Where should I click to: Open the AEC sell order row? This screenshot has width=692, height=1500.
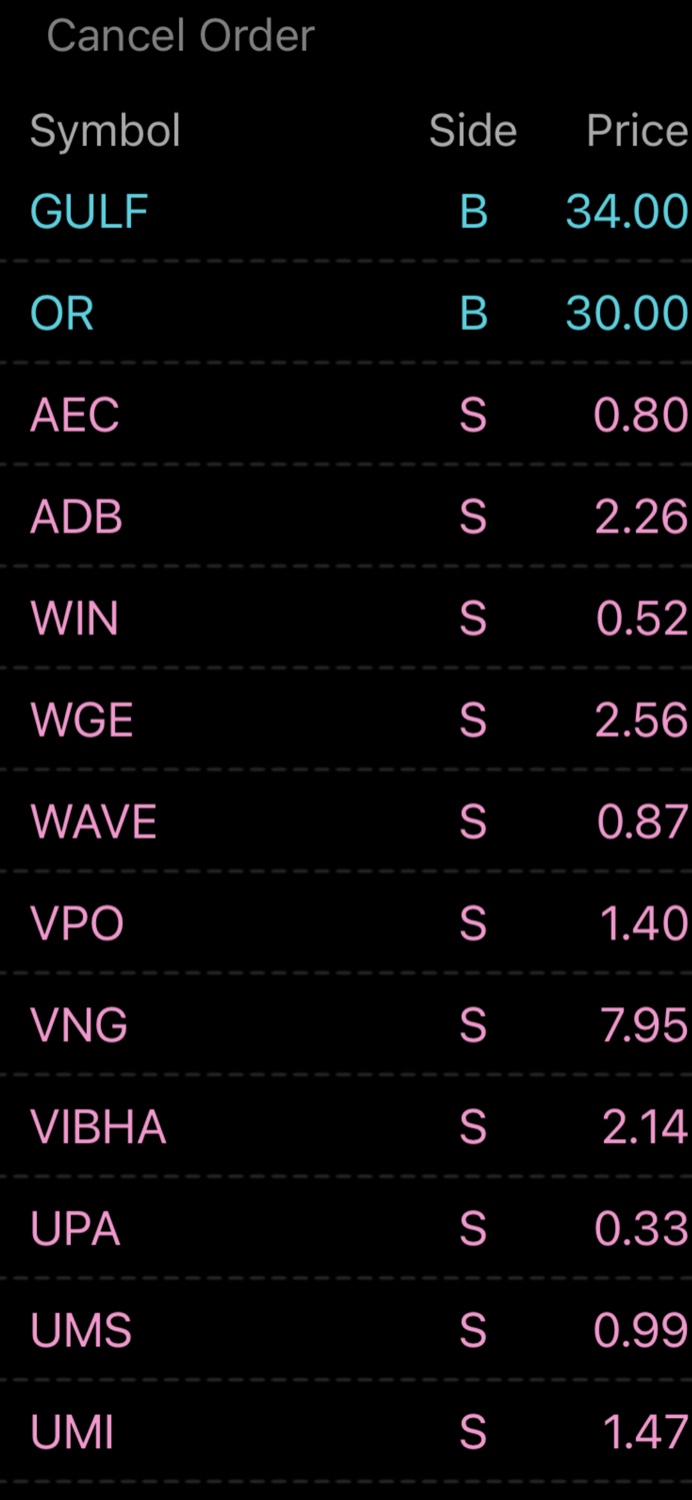click(346, 416)
